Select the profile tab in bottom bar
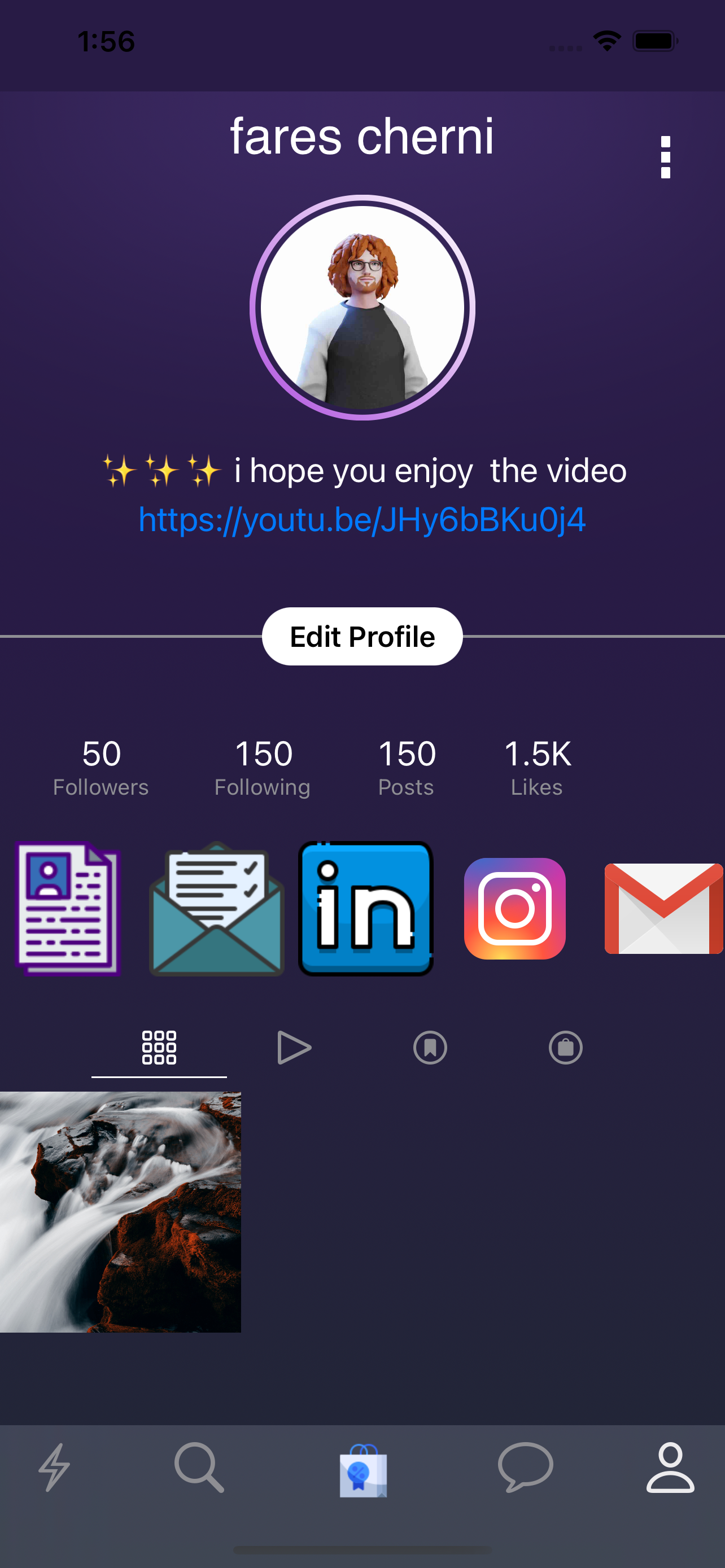The width and height of the screenshot is (725, 1568). [x=670, y=1467]
